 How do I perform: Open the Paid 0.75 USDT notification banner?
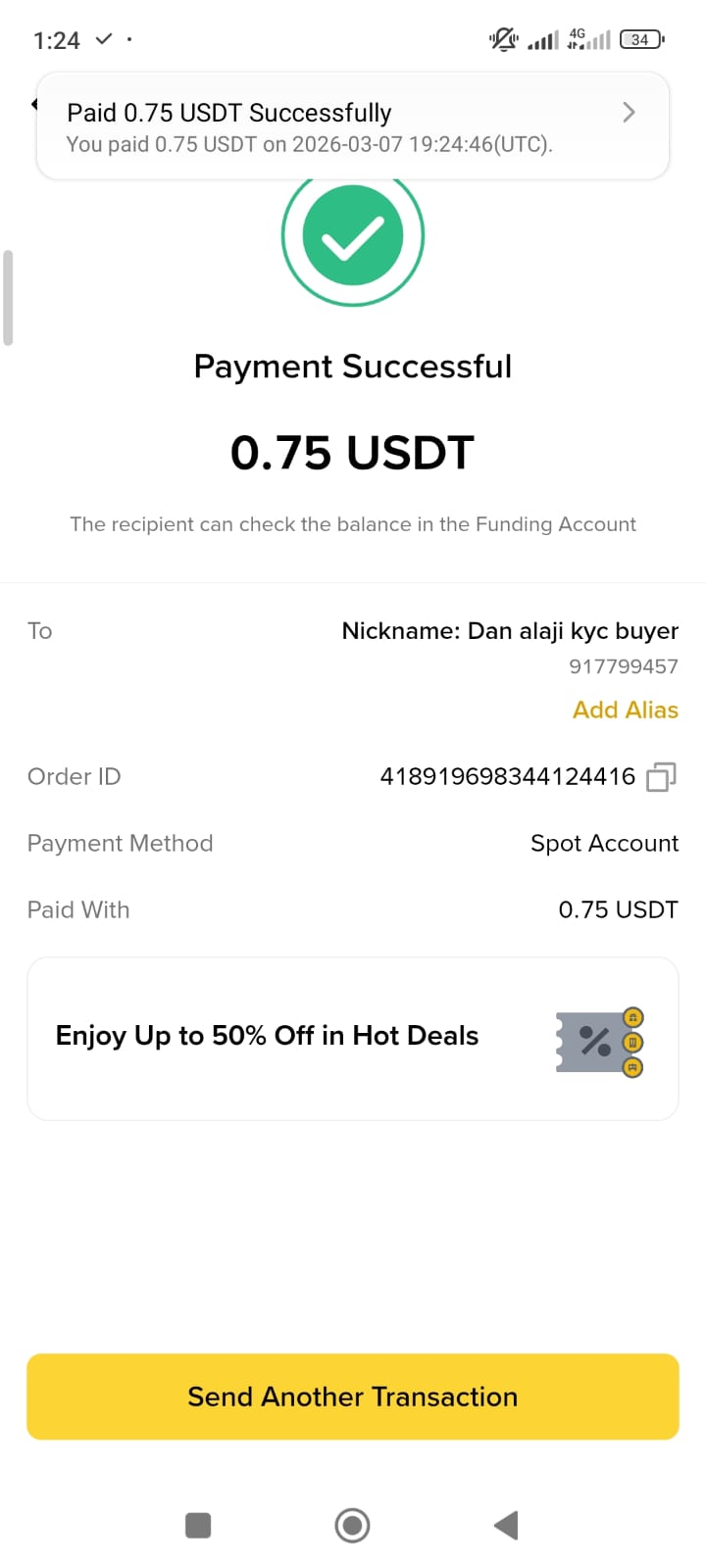(x=353, y=126)
